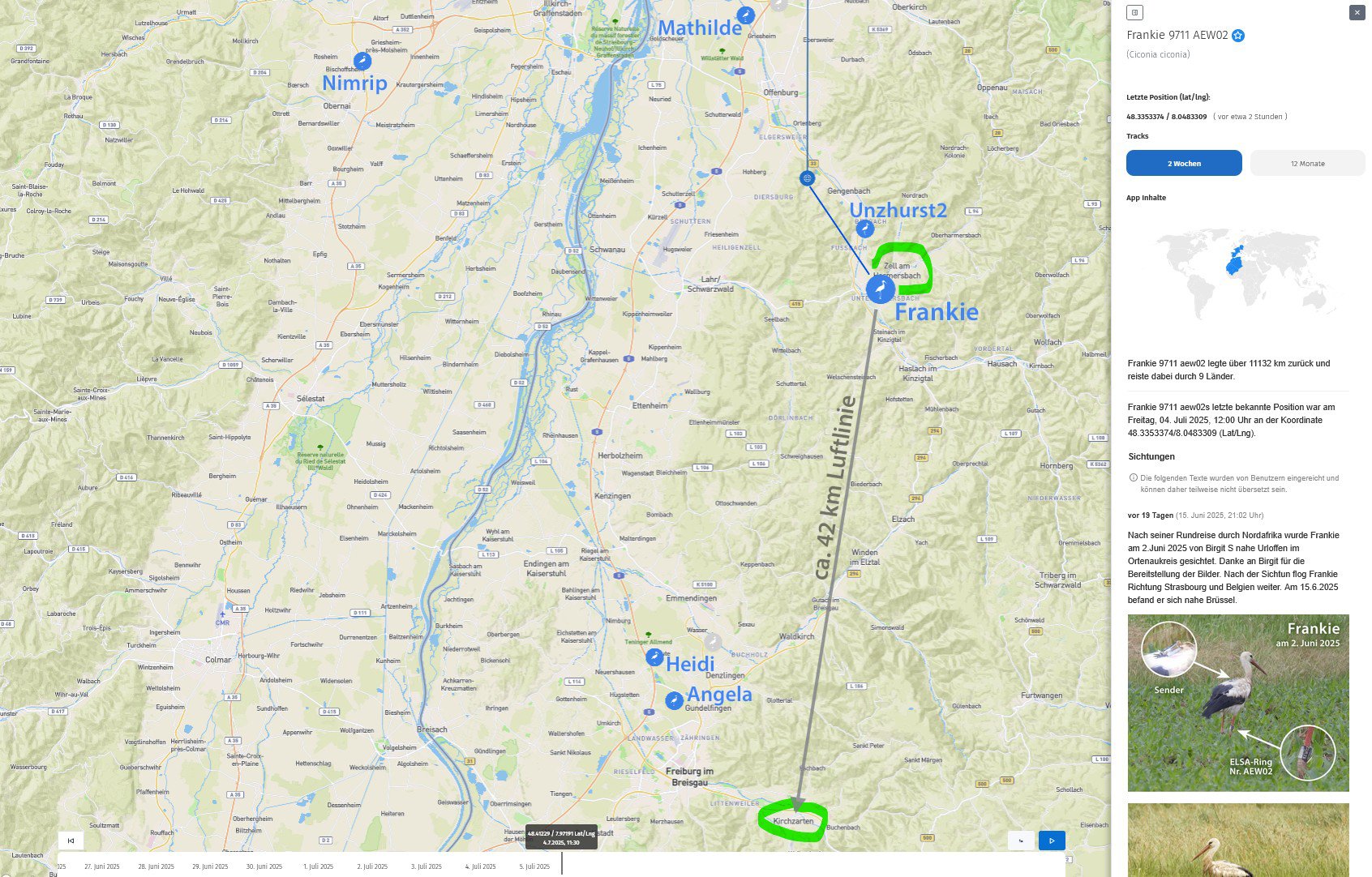Enlarge the Frankie am 2. Juni 2025 photo
The image size is (1372, 877).
tap(1238, 703)
